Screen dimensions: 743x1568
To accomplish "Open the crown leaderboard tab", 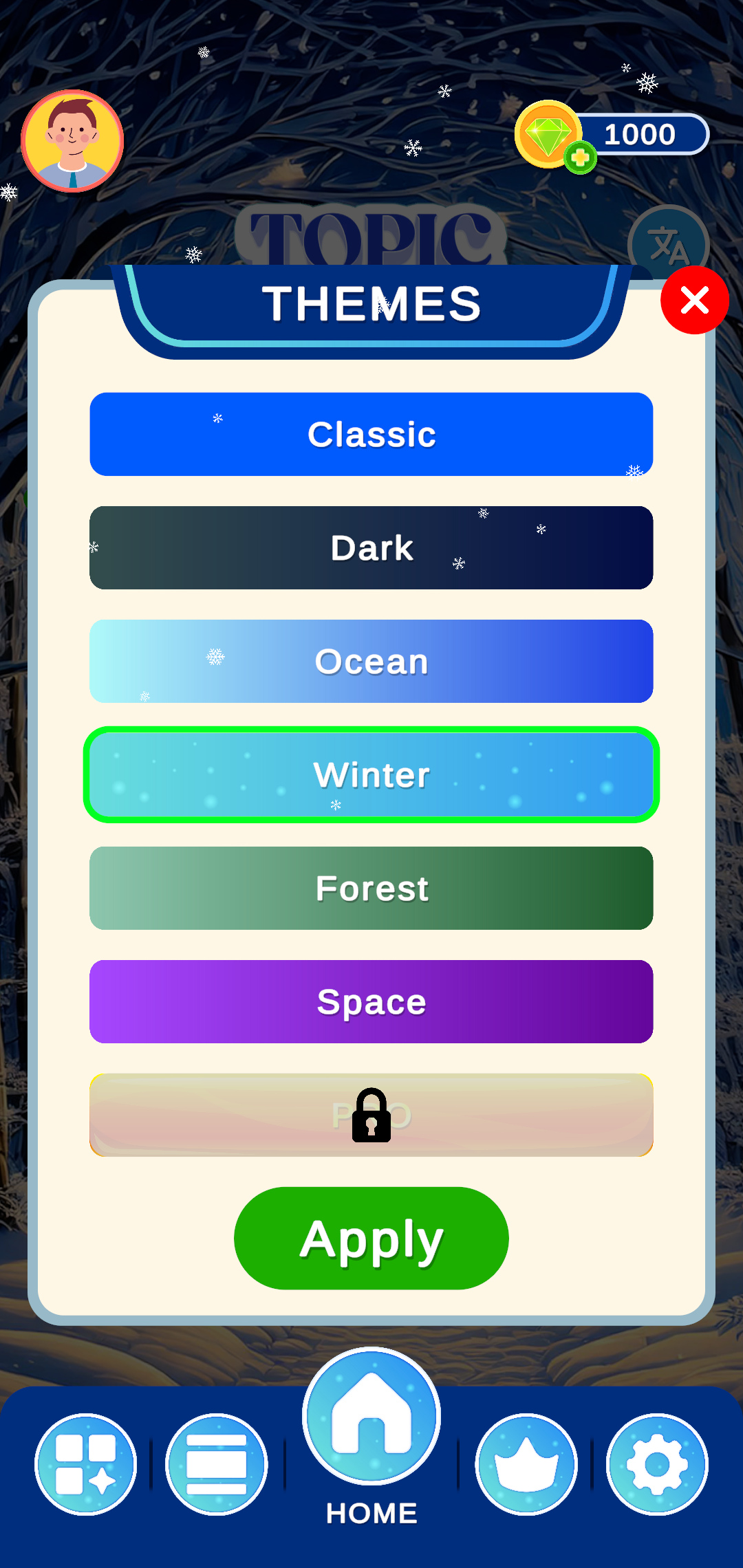I will [x=526, y=1464].
